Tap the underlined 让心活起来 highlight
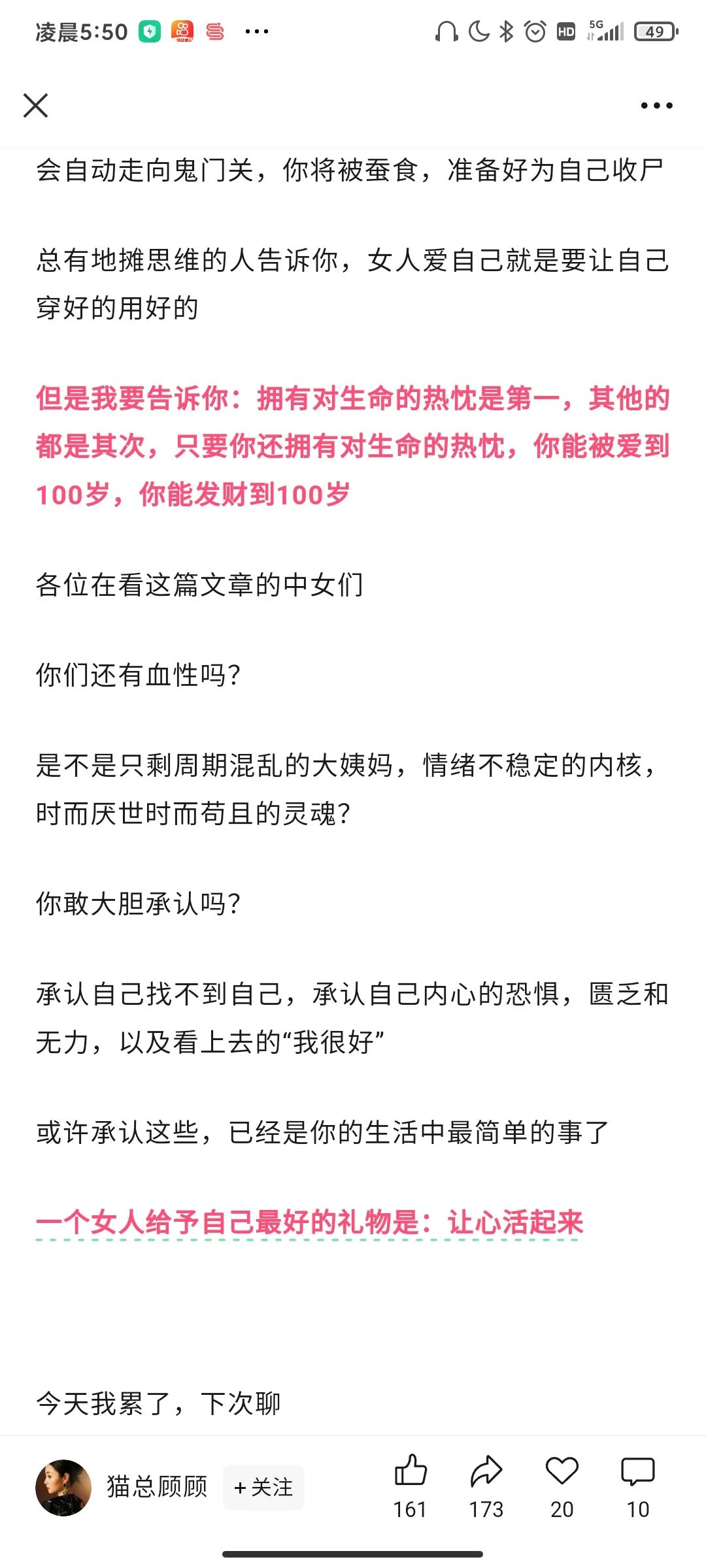706x1568 pixels. click(x=515, y=1222)
